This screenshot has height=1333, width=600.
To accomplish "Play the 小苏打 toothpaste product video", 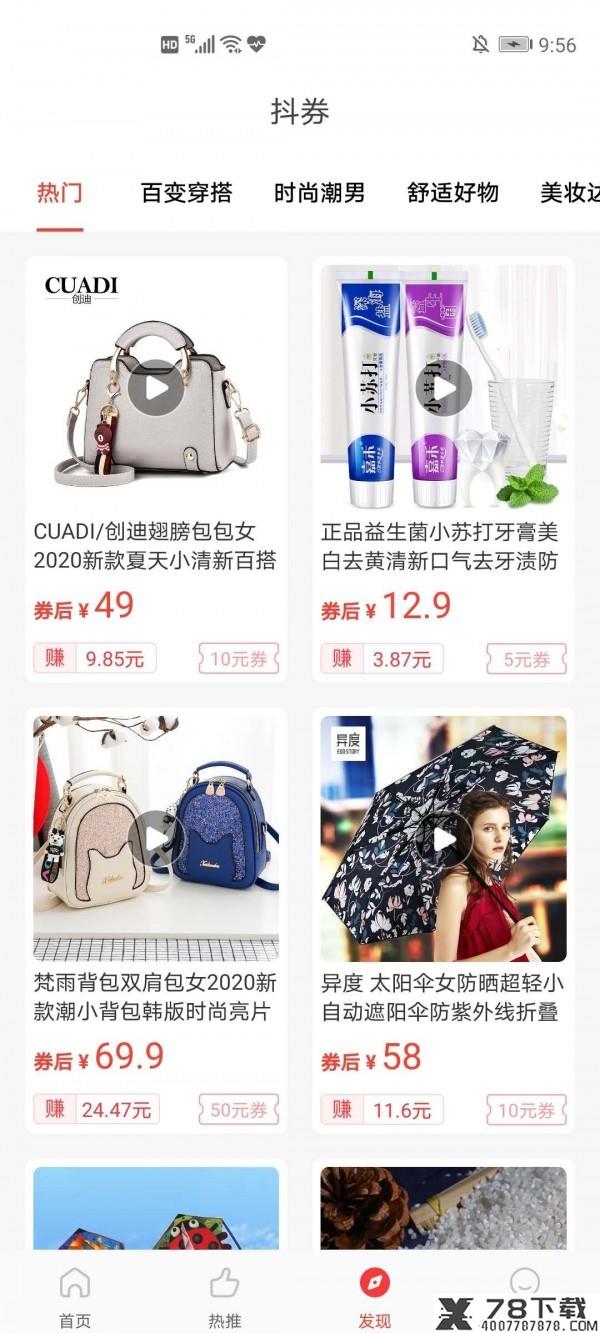I will (x=443, y=387).
